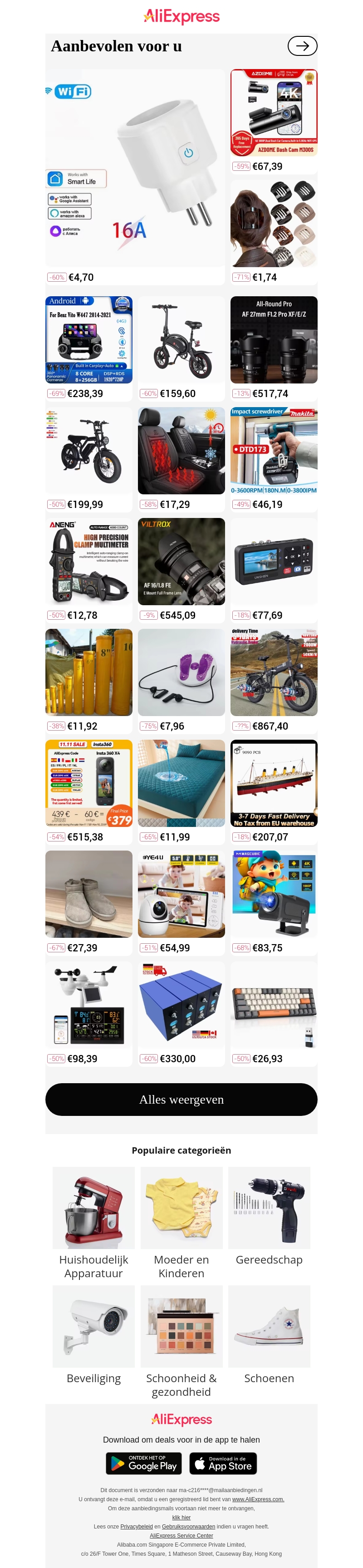Open the Moeder en Kinderen category
This screenshot has height=1568, width=363.
(181, 1208)
